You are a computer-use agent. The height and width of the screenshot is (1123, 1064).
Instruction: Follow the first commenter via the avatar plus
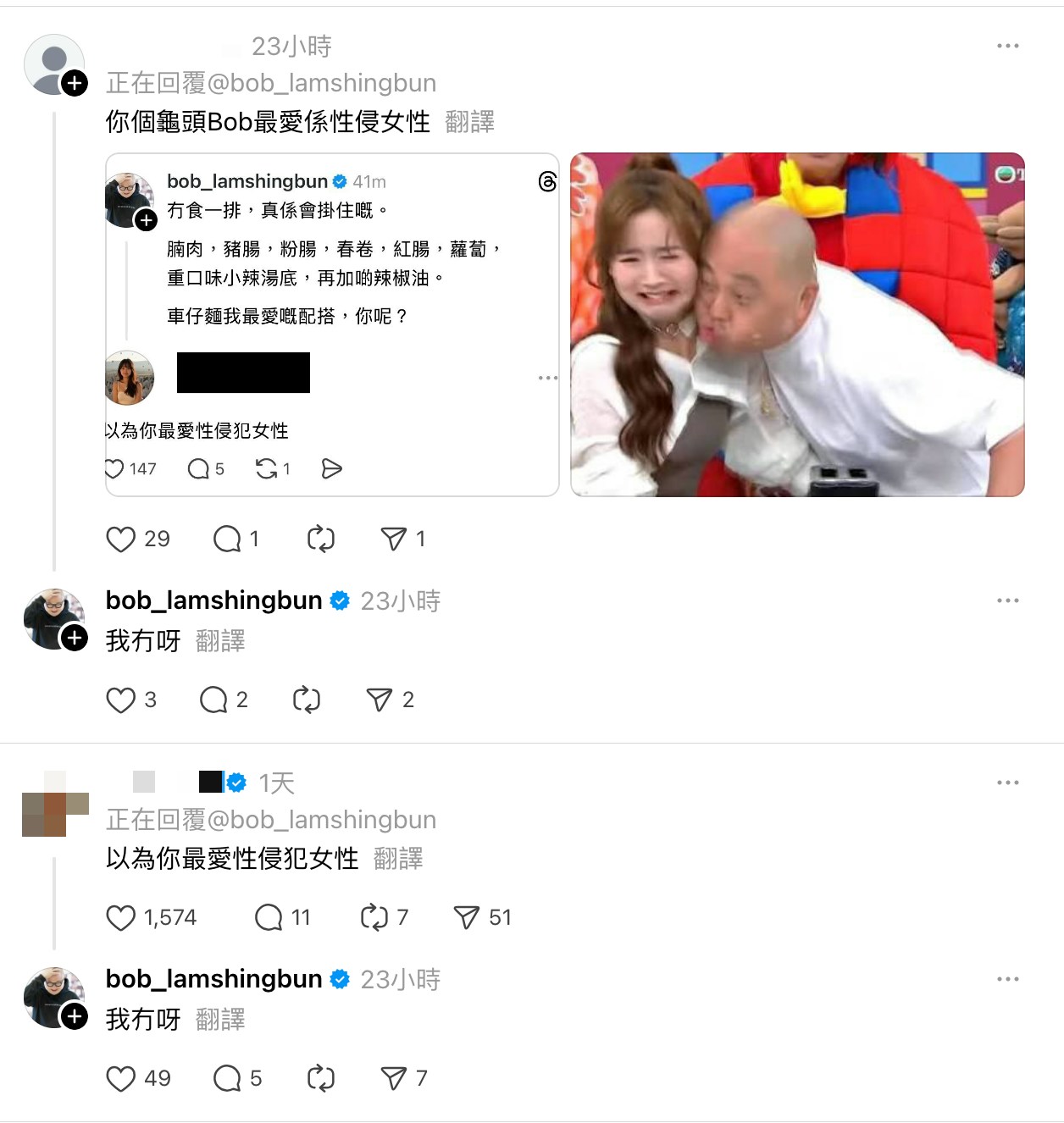pyautogui.click(x=75, y=83)
